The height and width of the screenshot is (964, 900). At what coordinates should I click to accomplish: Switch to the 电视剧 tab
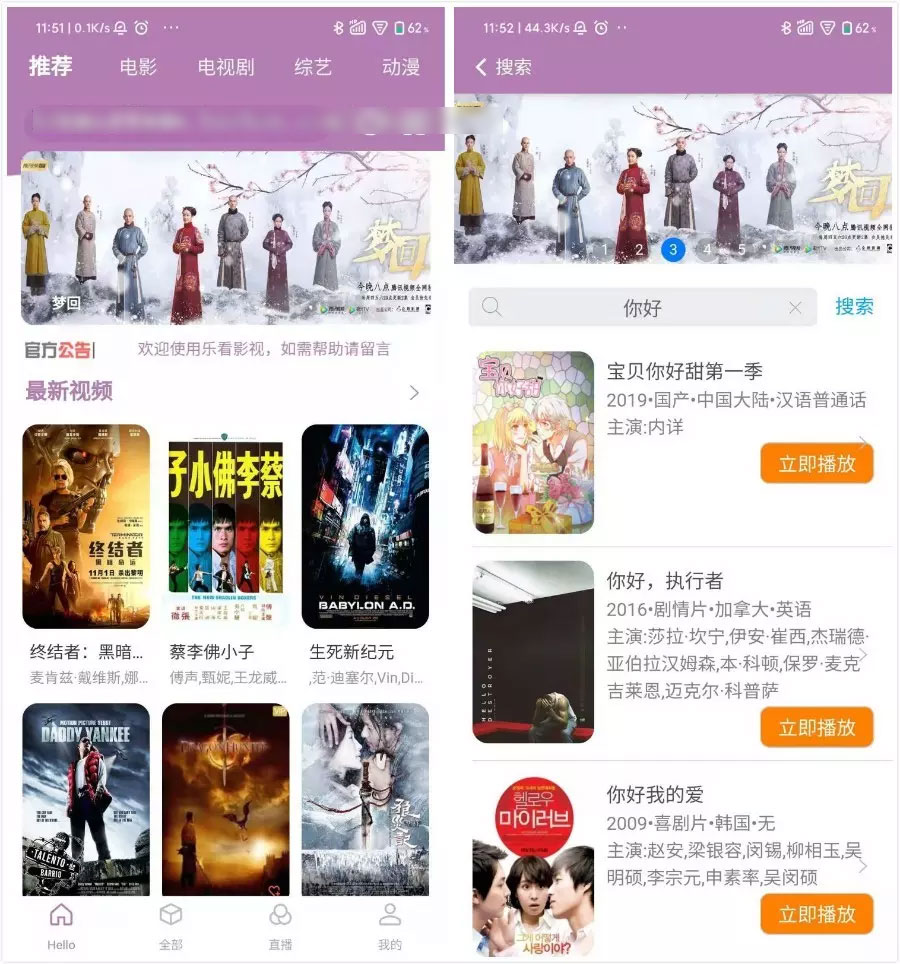(x=226, y=68)
